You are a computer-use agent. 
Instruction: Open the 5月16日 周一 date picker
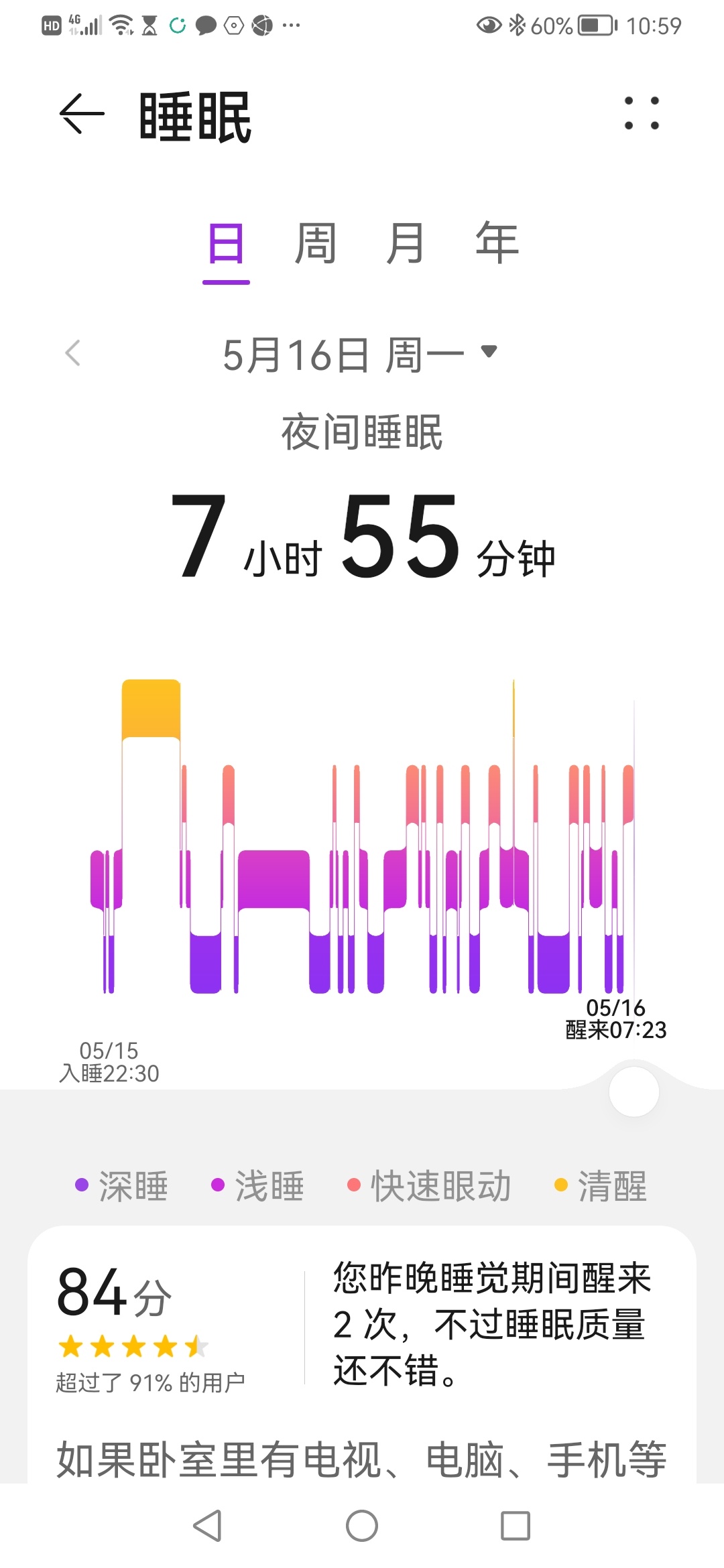click(361, 354)
